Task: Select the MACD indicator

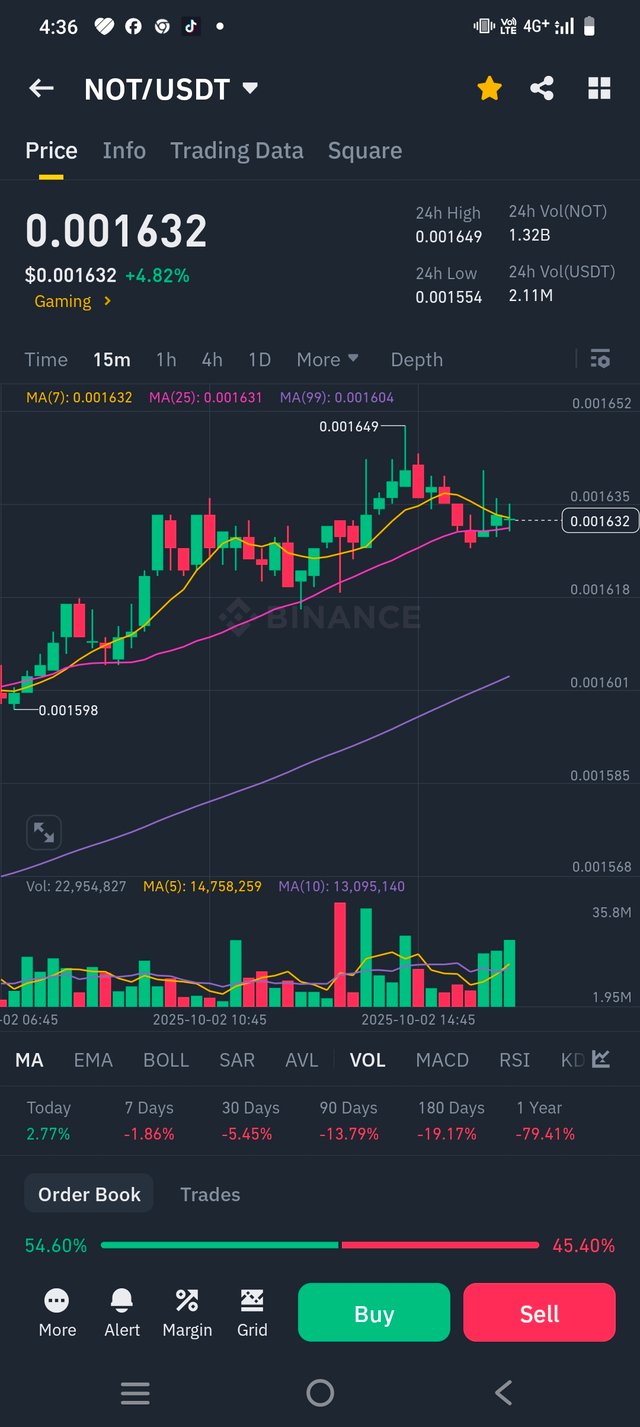Action: (x=442, y=1060)
